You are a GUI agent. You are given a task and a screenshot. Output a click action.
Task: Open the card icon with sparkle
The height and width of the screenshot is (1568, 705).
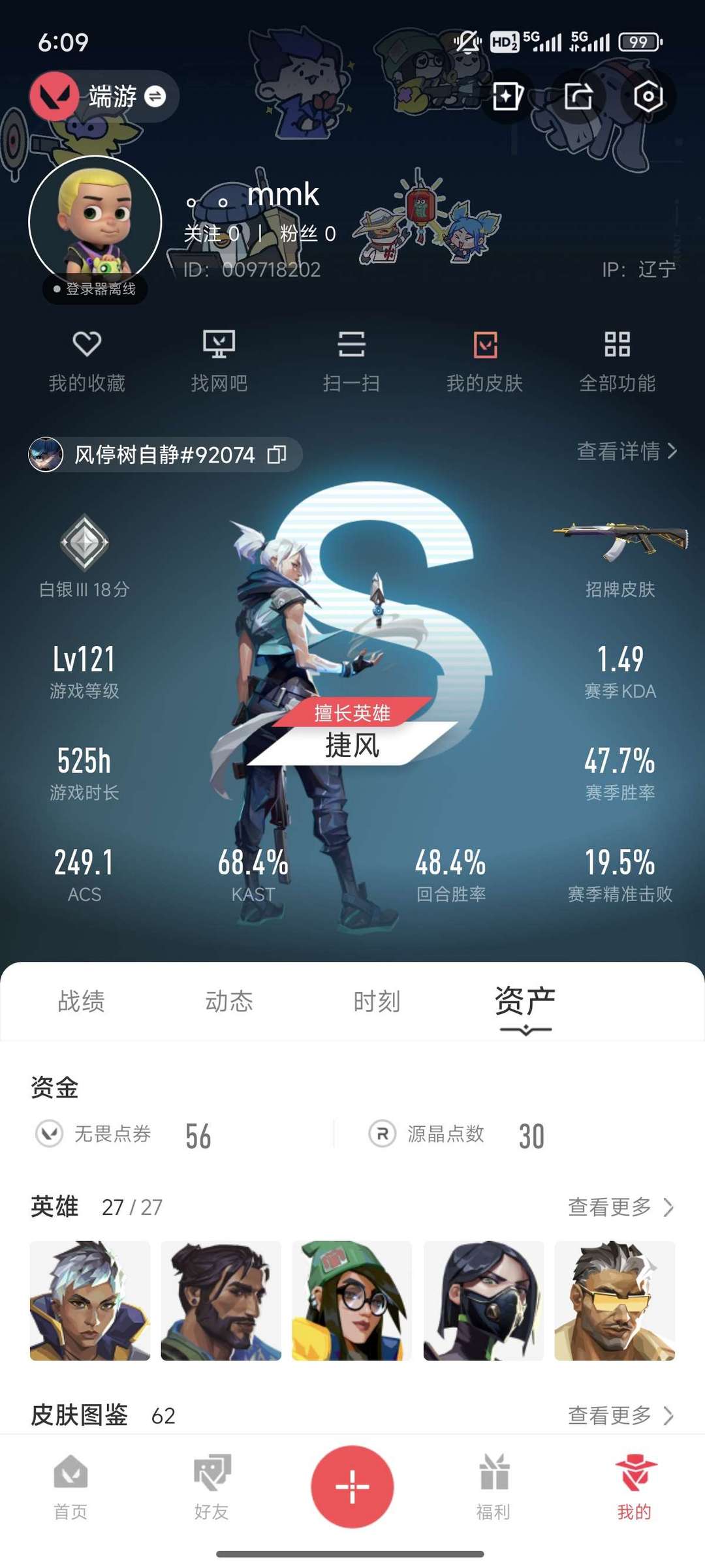click(507, 97)
